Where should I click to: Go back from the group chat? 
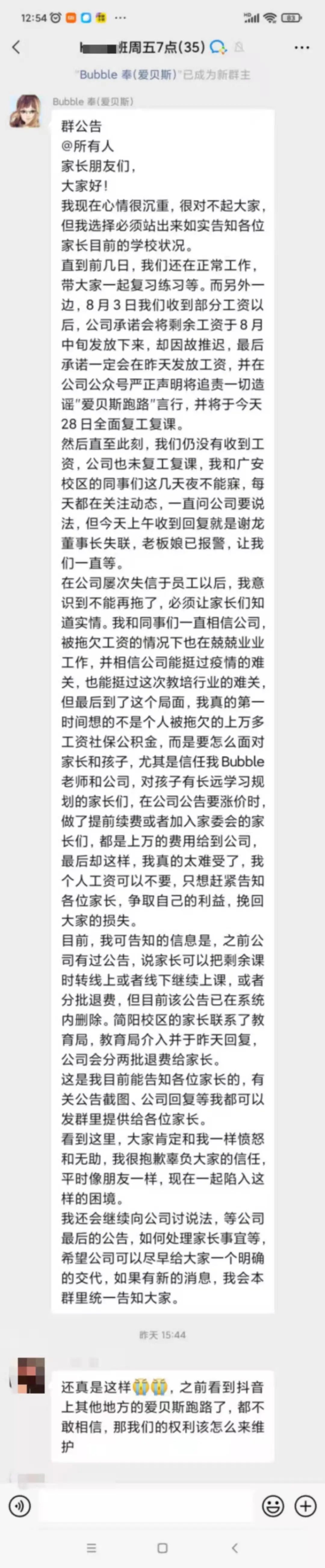17,47
